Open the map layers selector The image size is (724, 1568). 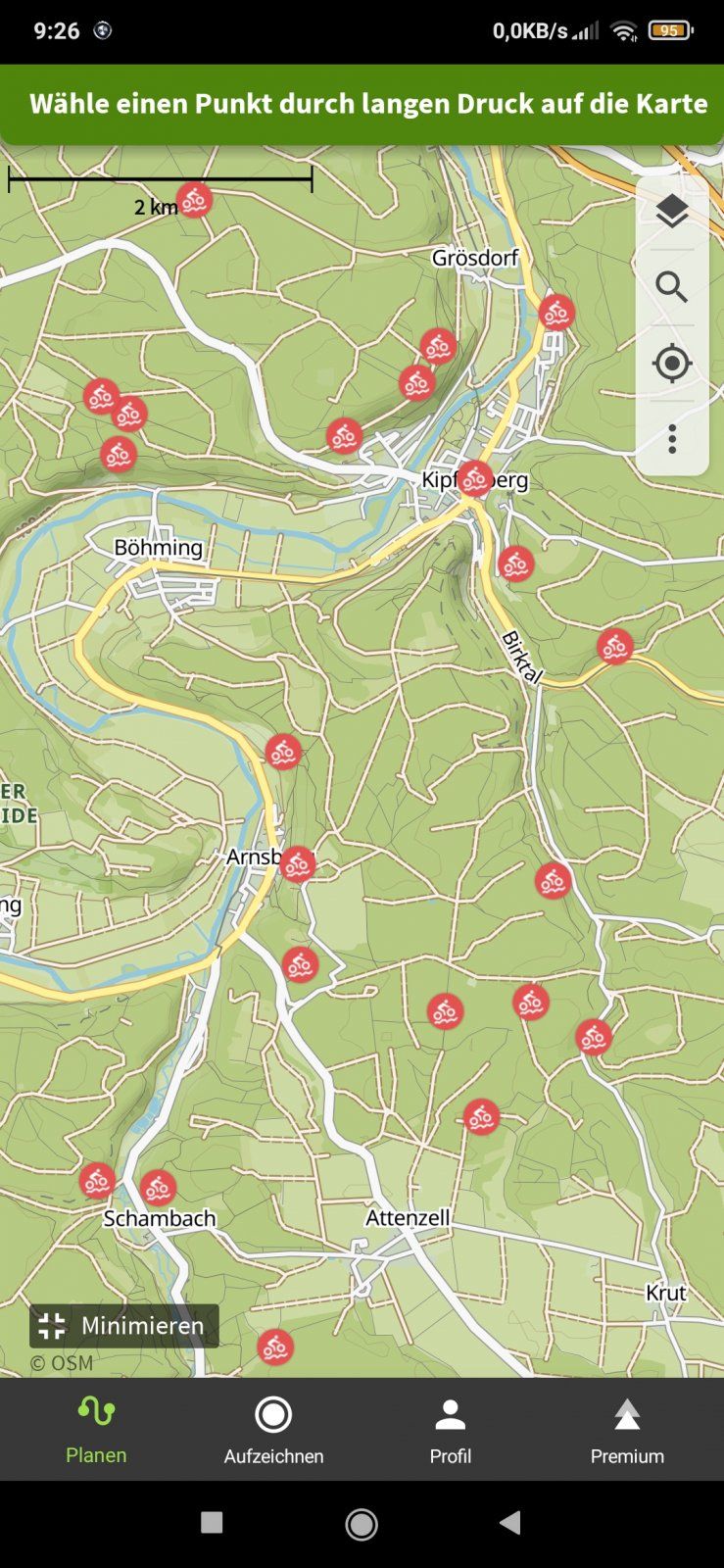click(x=672, y=211)
